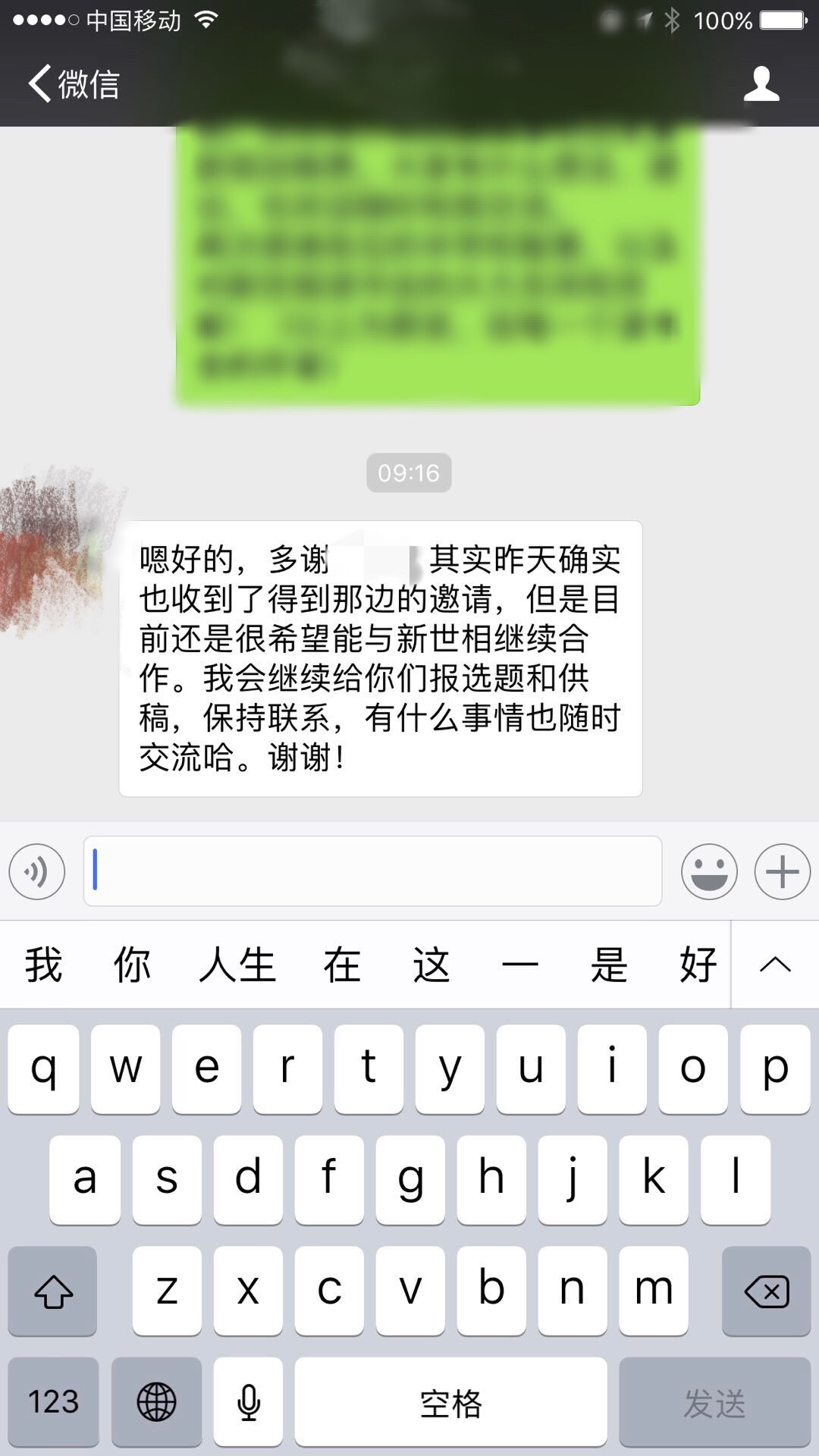Open the contact profile icon
This screenshot has height=1456, width=819.
[x=761, y=83]
